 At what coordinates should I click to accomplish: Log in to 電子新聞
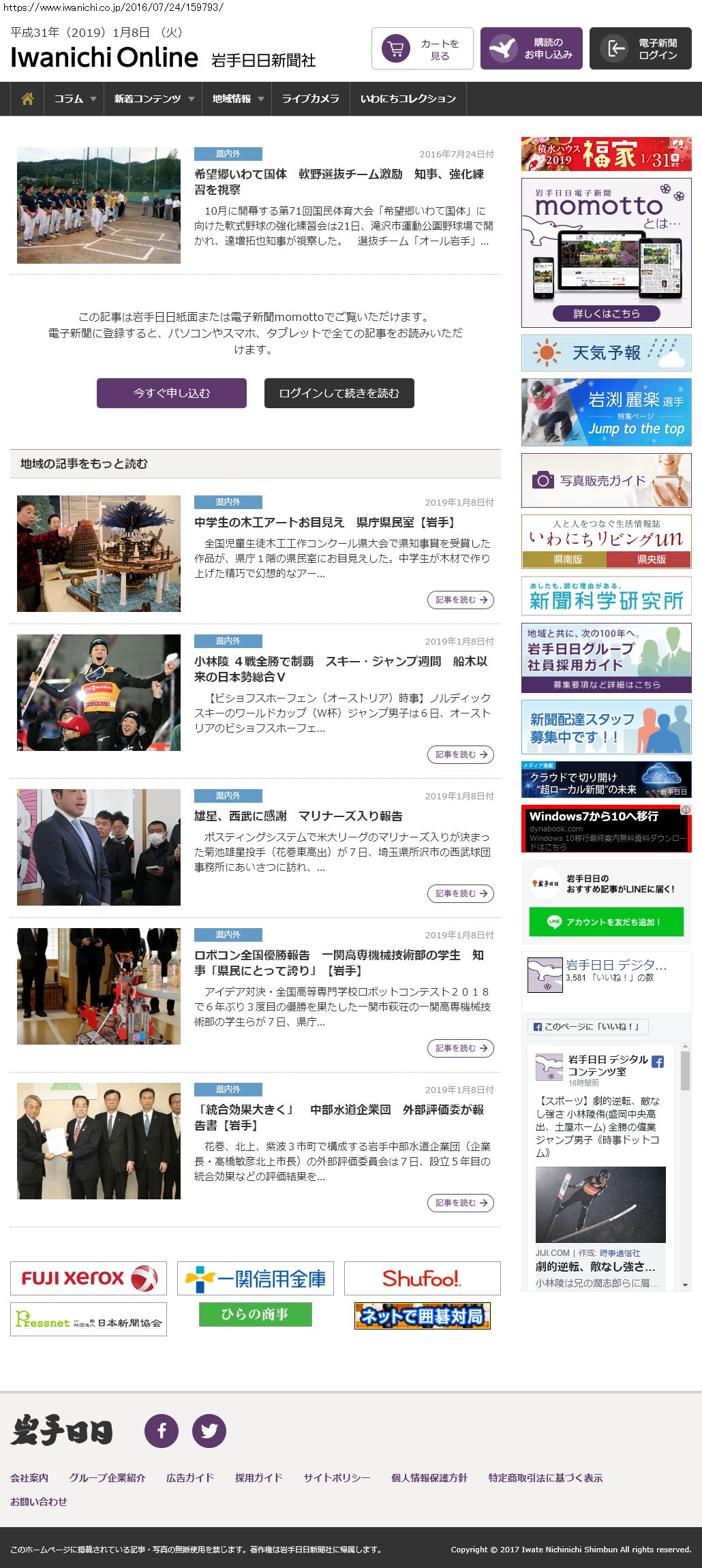pos(640,48)
